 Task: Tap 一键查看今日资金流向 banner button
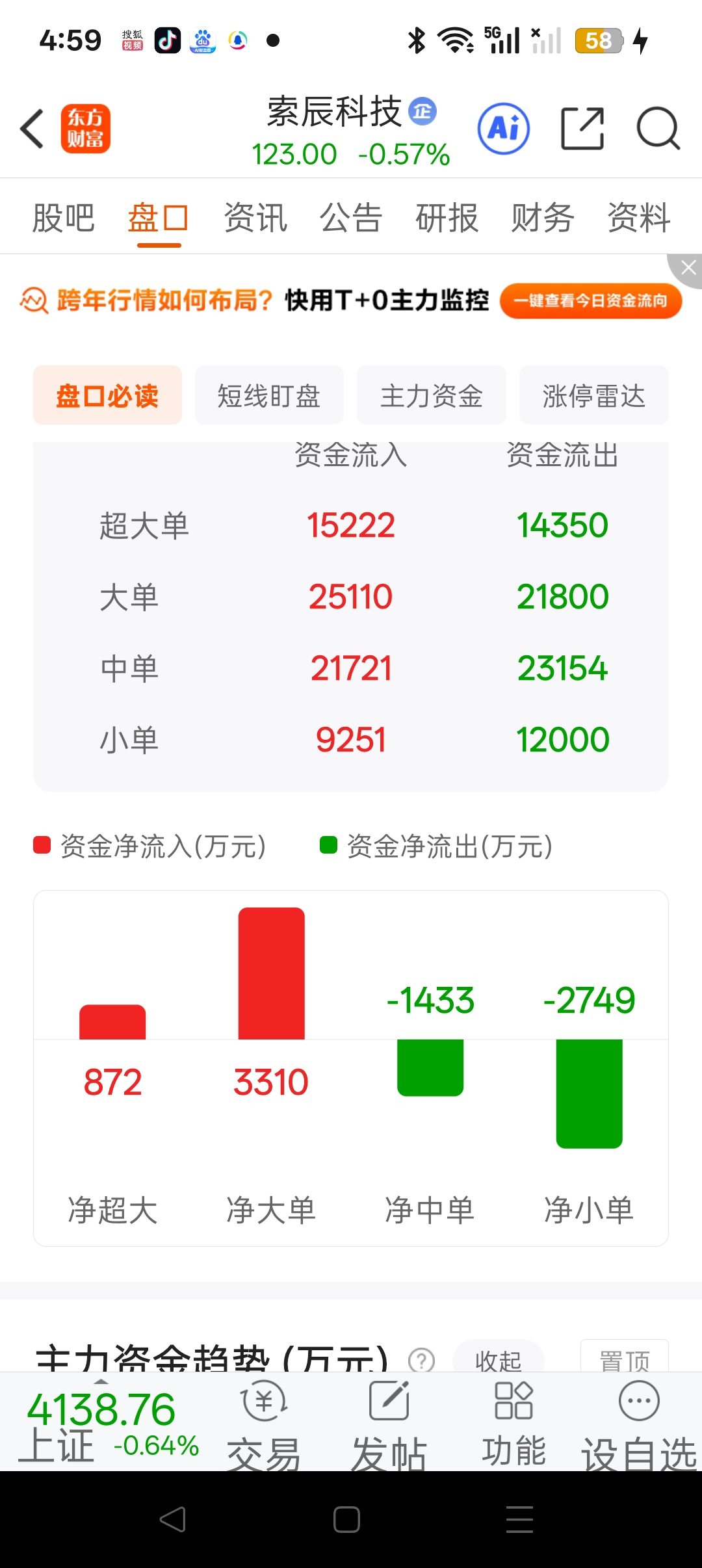590,301
